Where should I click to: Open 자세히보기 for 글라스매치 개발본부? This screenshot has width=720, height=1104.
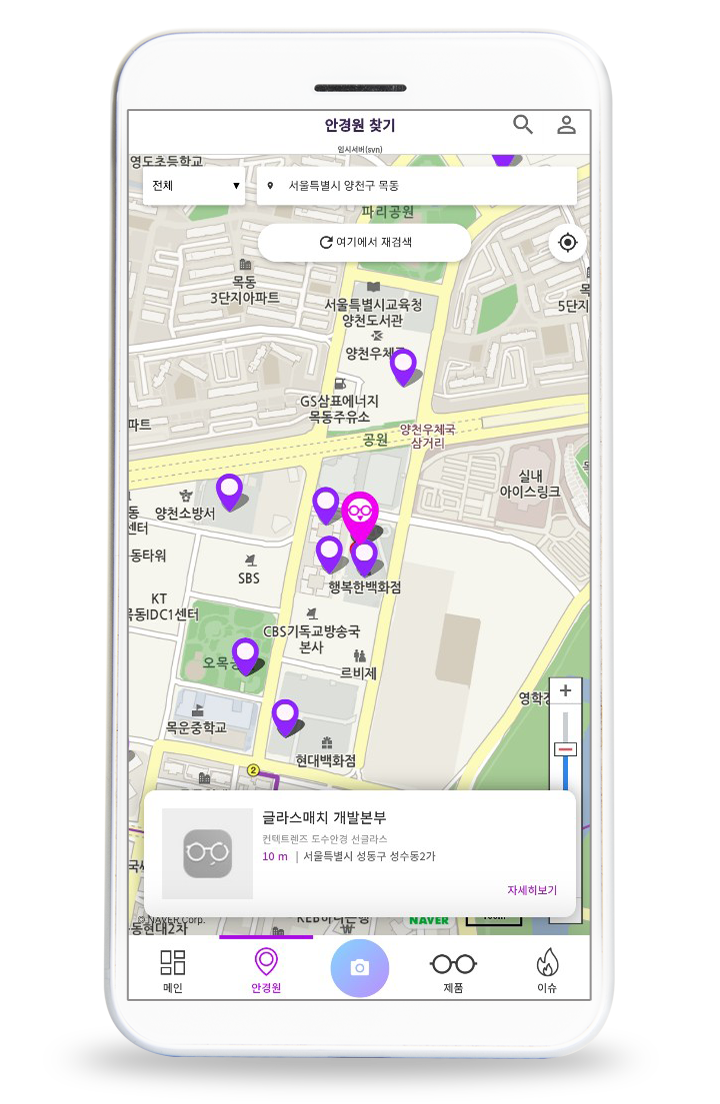pyautogui.click(x=533, y=888)
